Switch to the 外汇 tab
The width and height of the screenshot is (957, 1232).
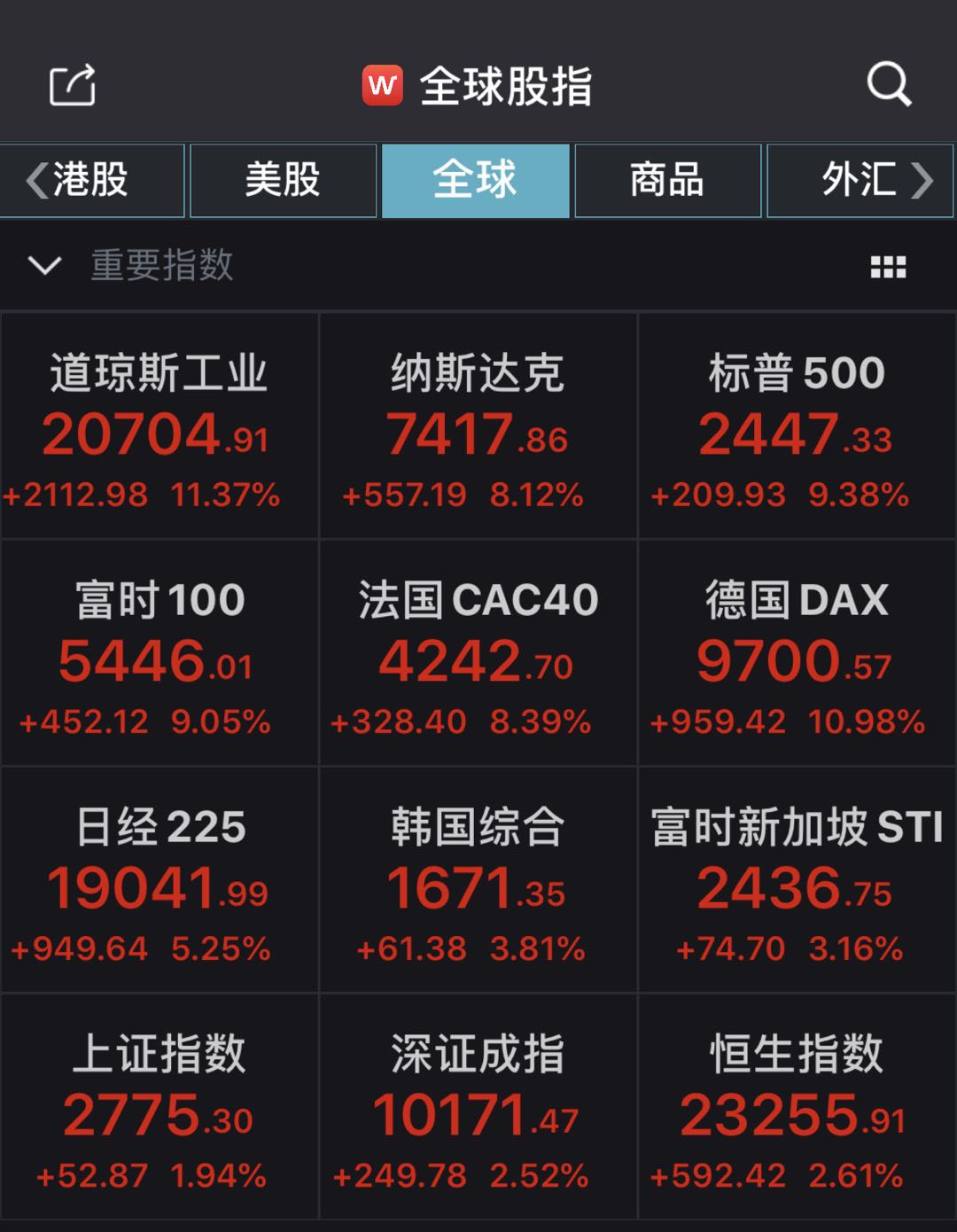click(860, 180)
